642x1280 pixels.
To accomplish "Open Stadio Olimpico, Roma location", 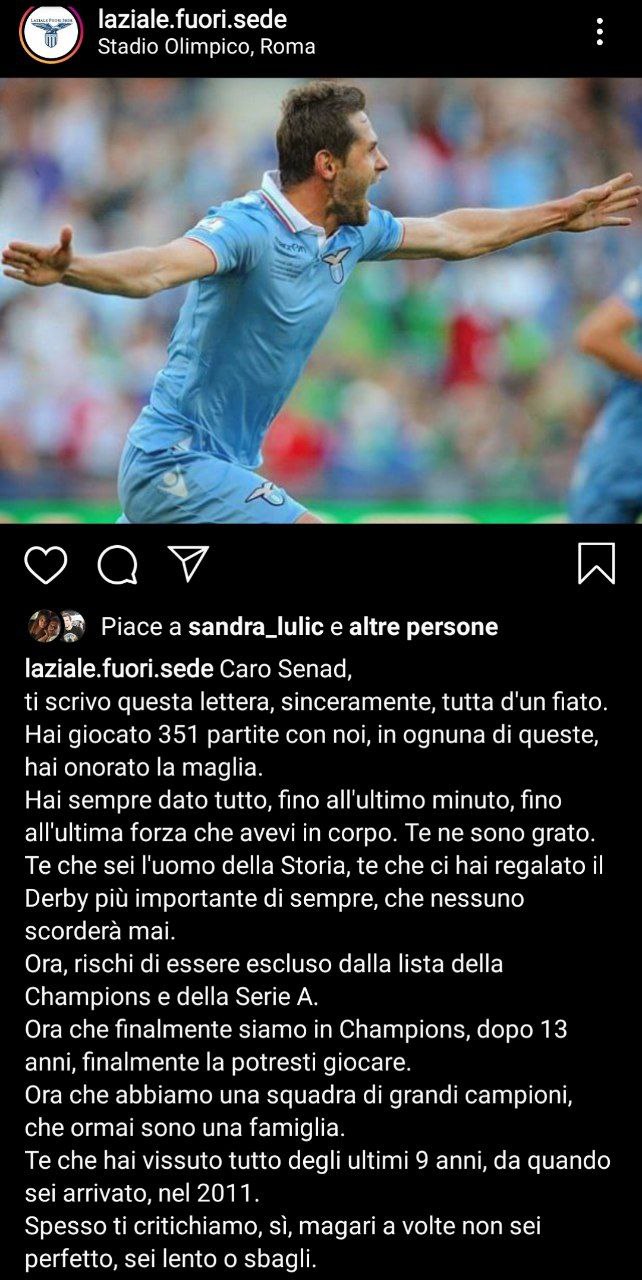I will click(206, 46).
